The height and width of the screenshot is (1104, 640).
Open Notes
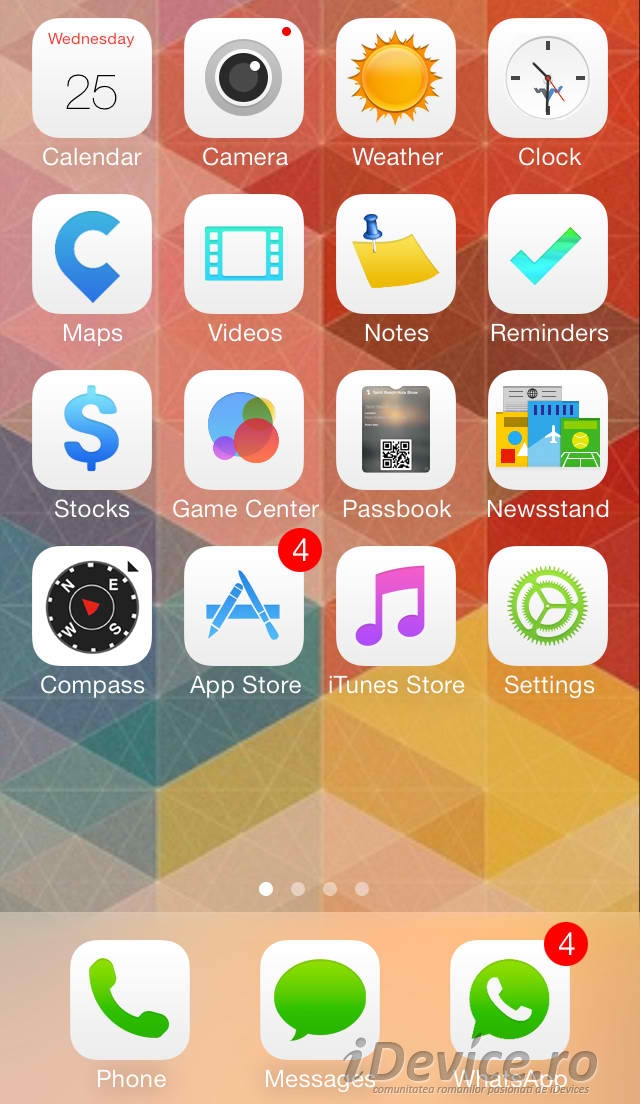click(396, 254)
